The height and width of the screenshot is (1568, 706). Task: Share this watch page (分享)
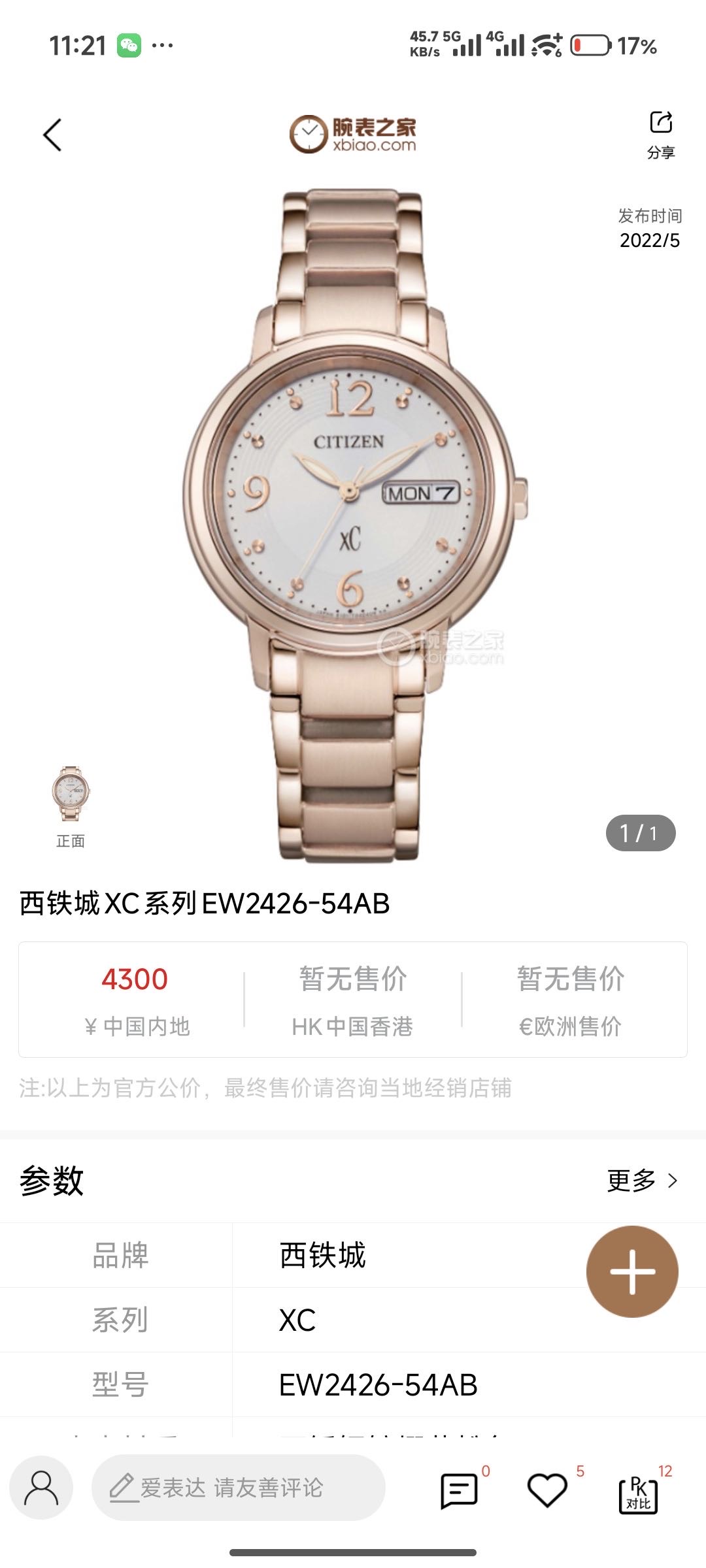click(660, 135)
